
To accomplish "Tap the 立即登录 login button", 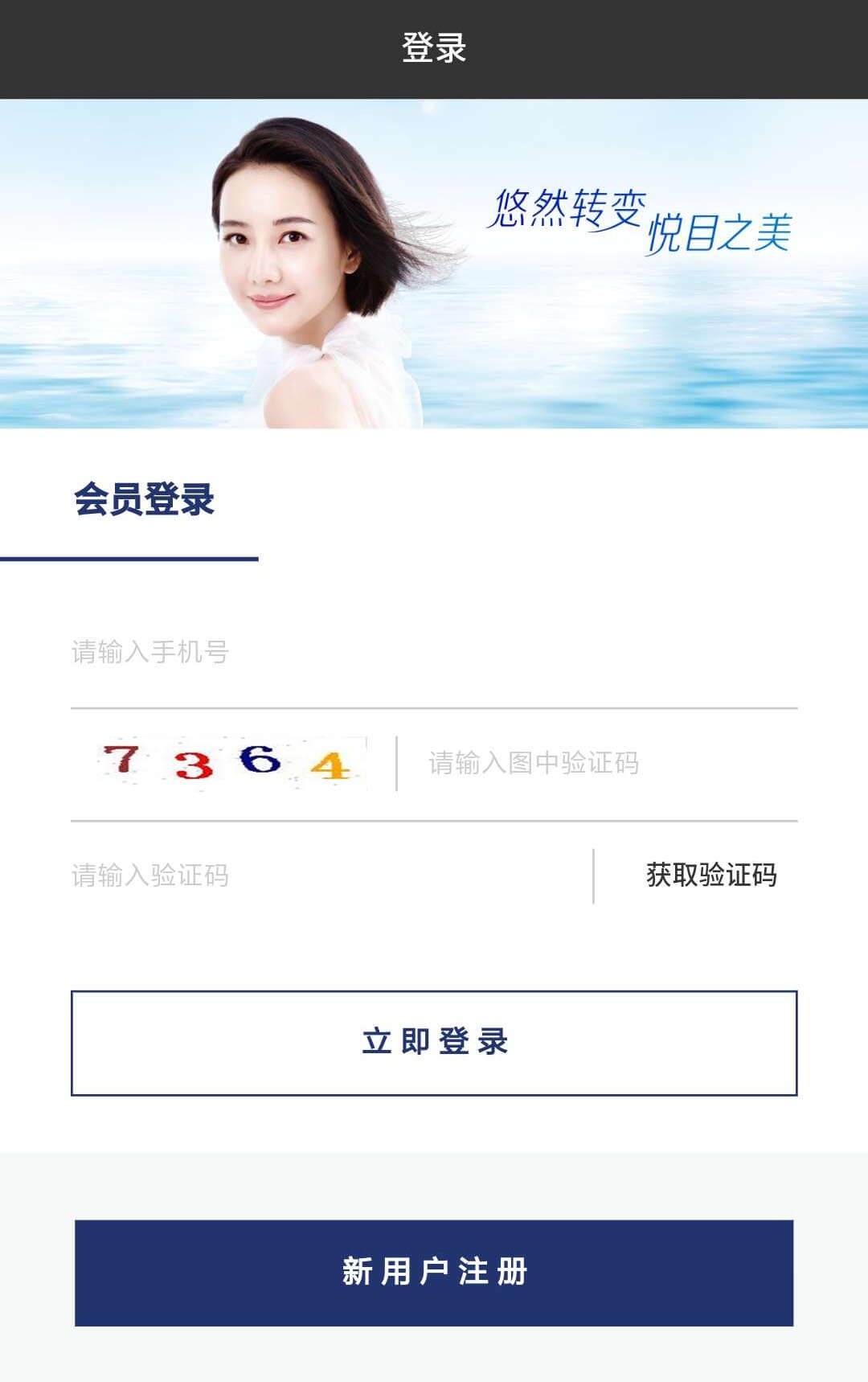I will (x=434, y=1043).
